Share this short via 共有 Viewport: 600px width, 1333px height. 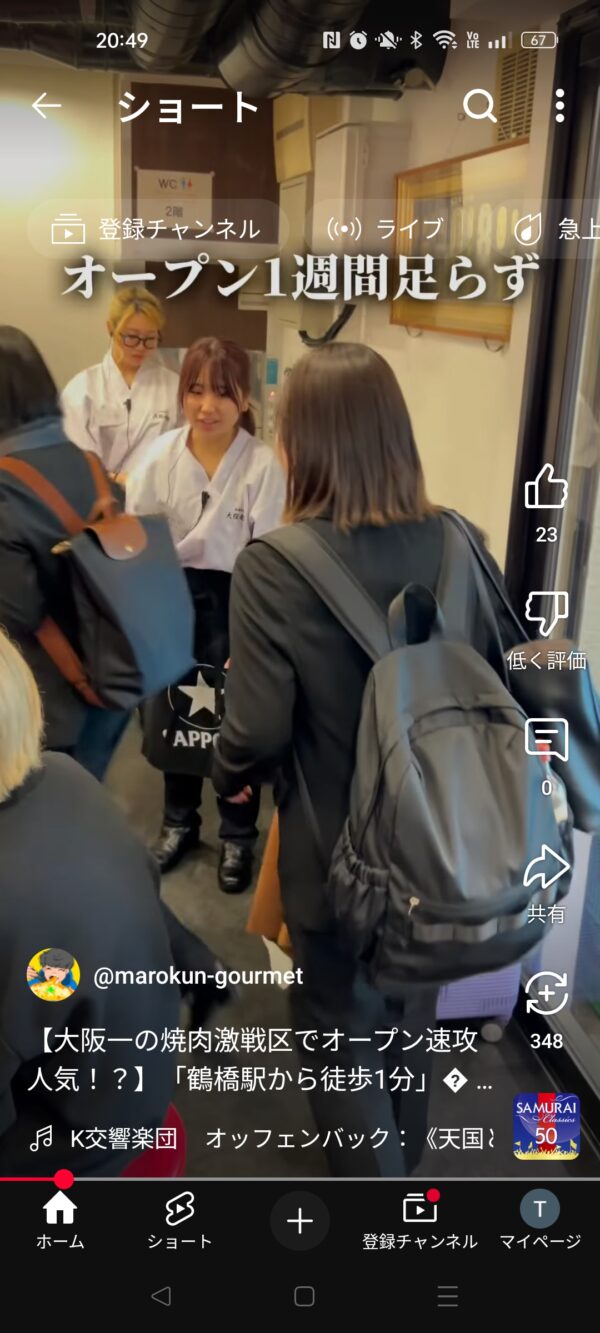(546, 868)
